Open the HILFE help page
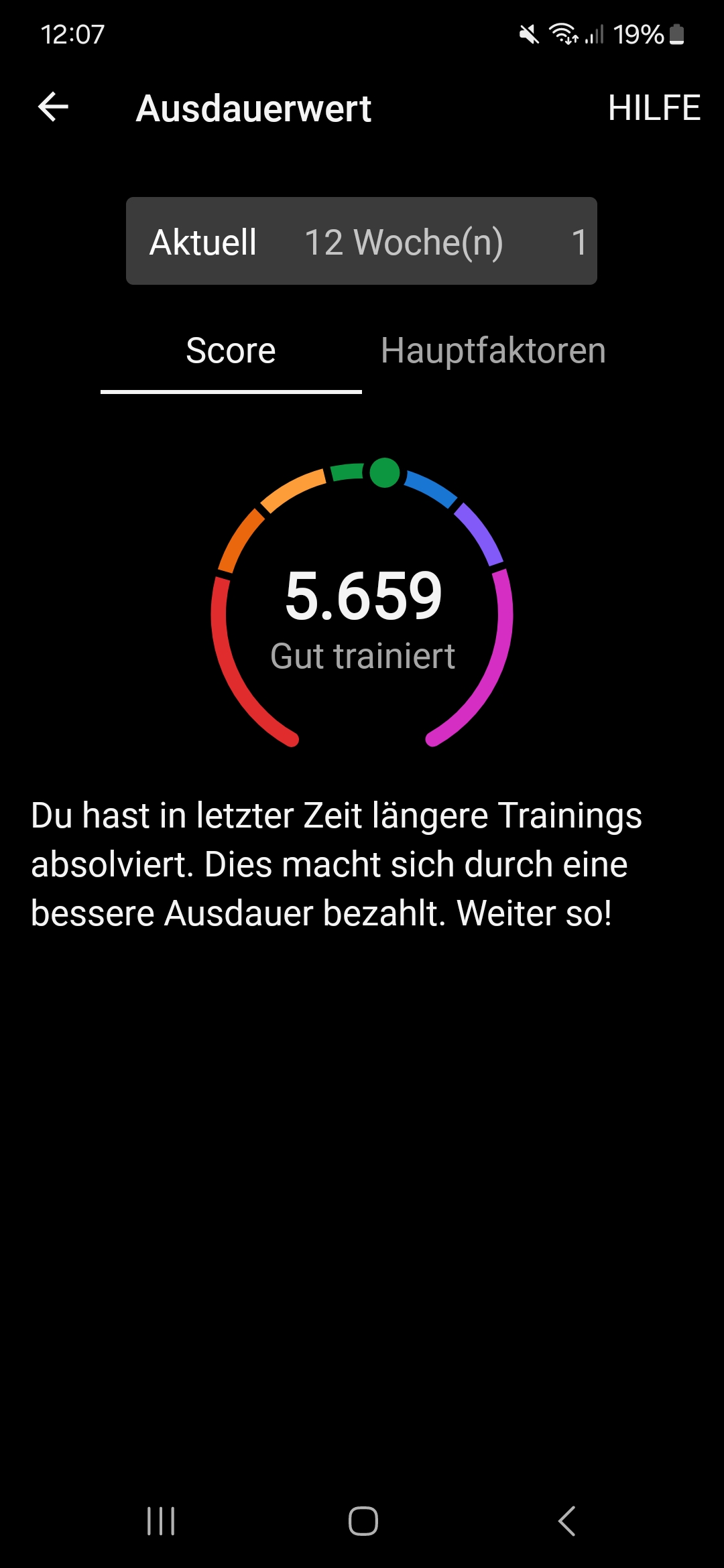Screen dimensions: 724x1568 tap(654, 108)
